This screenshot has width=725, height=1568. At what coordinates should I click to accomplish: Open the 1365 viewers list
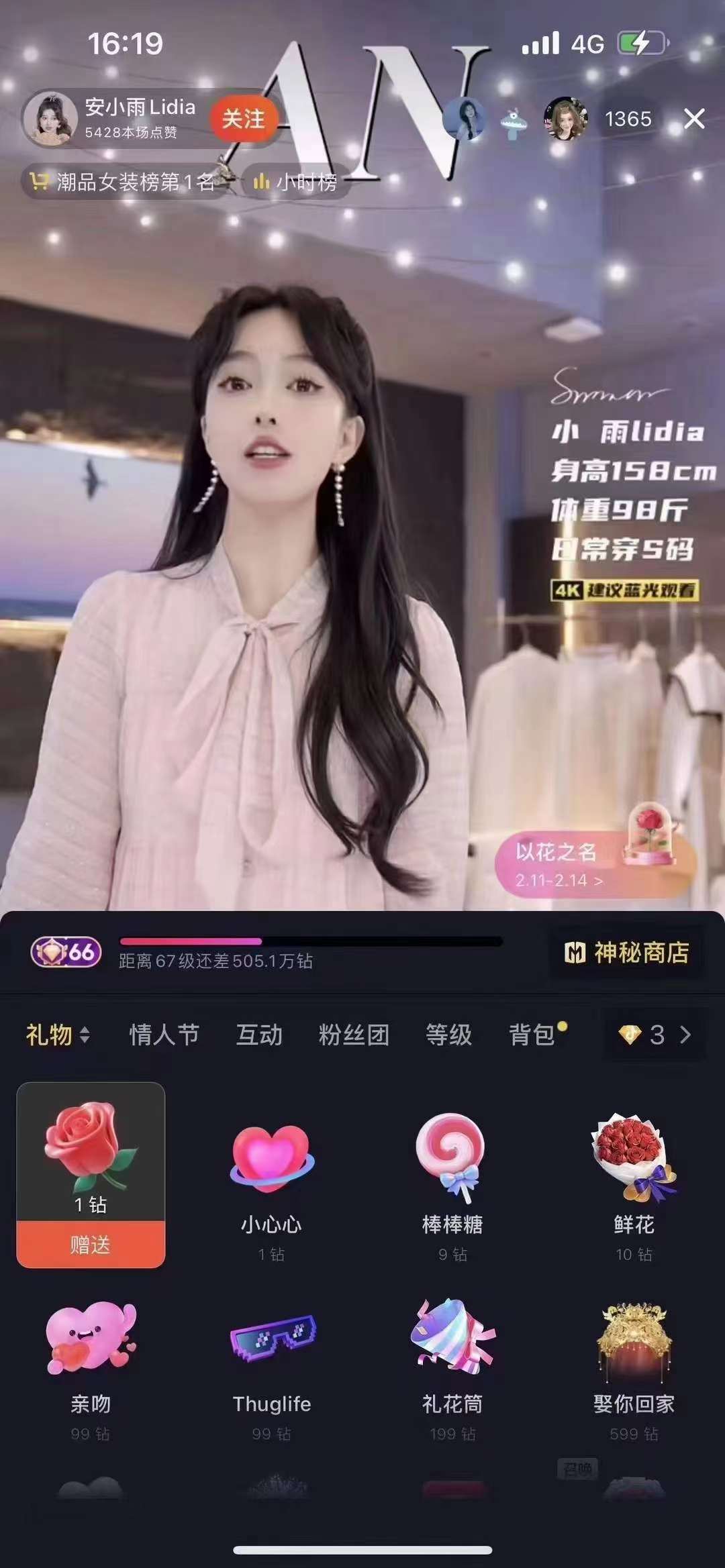628,119
